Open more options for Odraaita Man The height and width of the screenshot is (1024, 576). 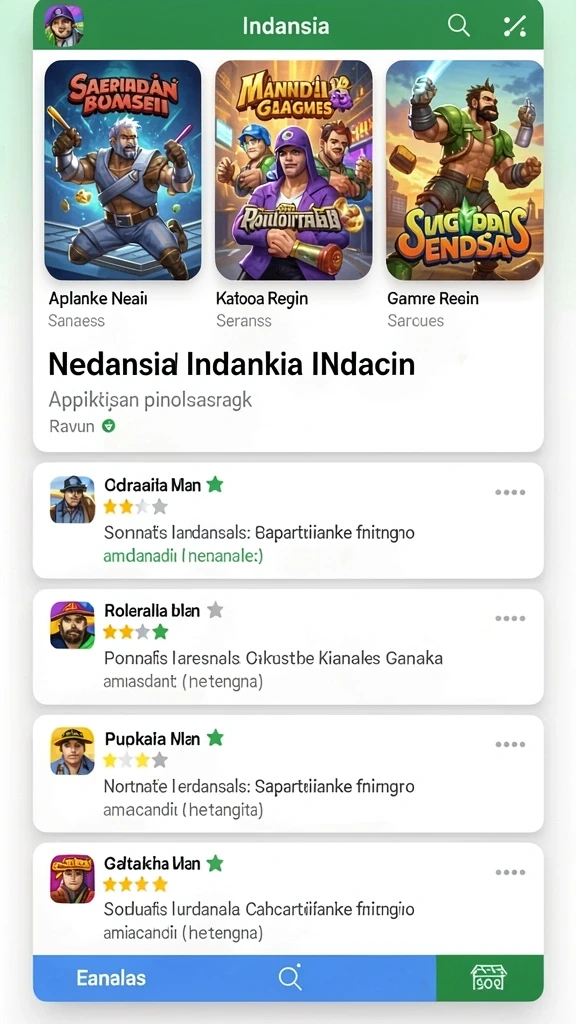[510, 492]
